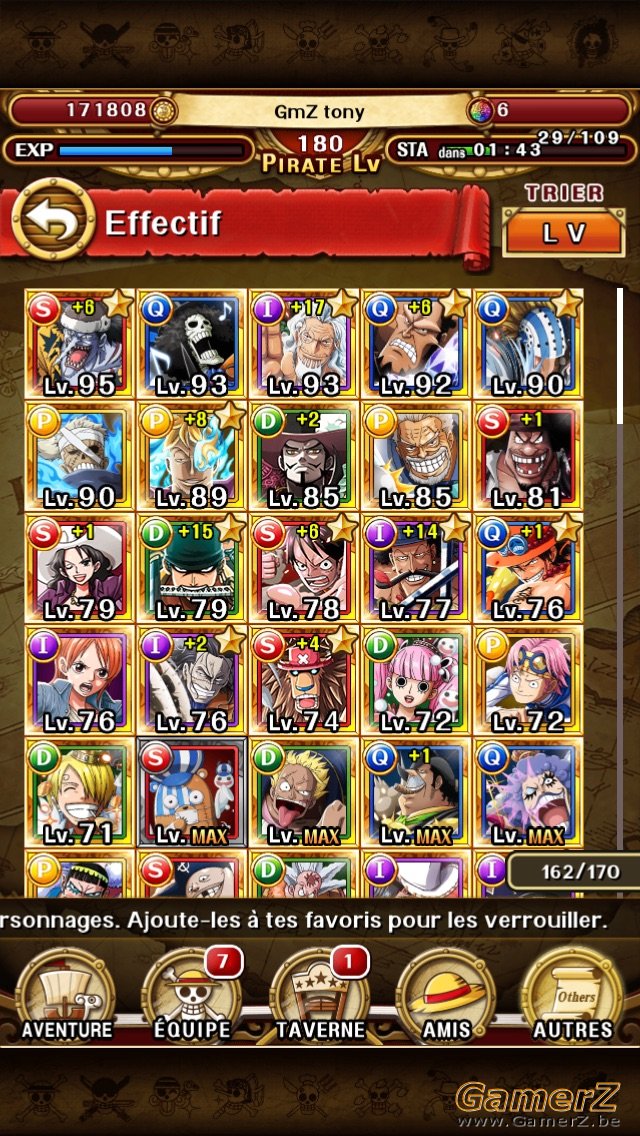This screenshot has height=1136, width=640.
Task: Switch to the Équipe tab
Action: tap(193, 996)
